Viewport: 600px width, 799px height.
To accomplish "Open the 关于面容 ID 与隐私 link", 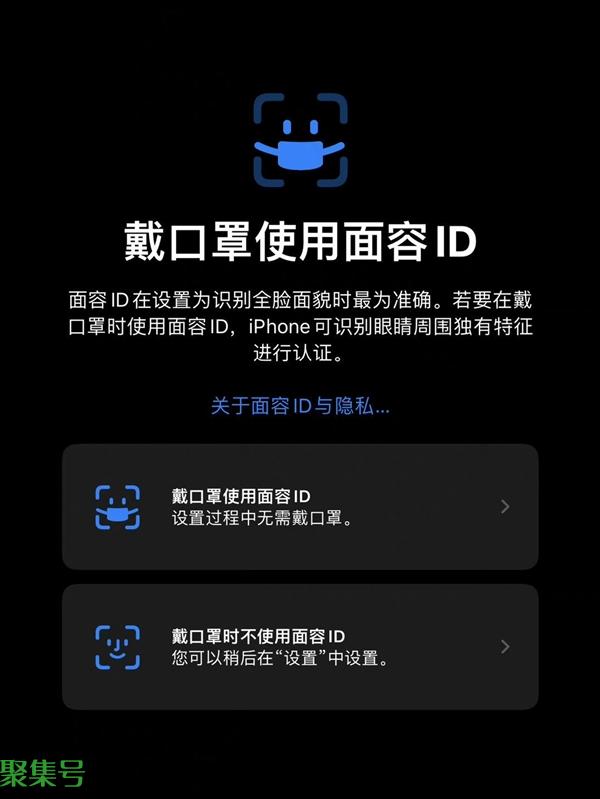I will click(x=300, y=406).
